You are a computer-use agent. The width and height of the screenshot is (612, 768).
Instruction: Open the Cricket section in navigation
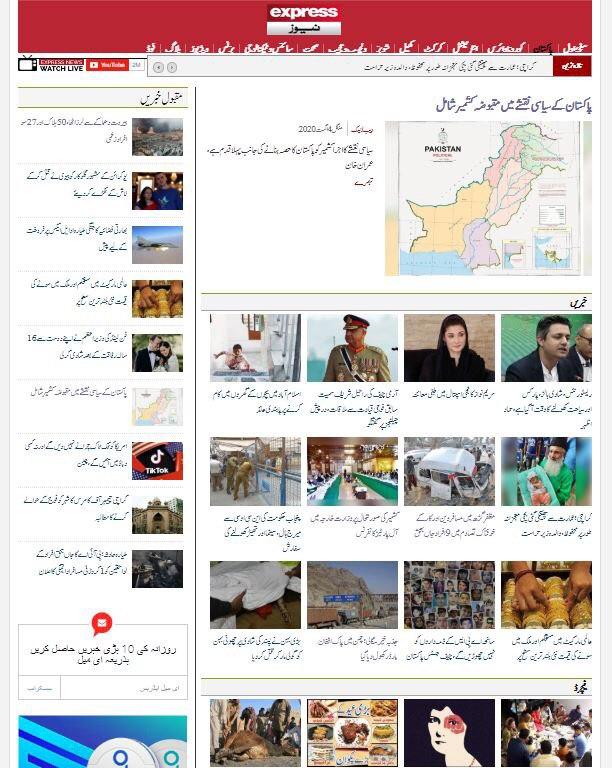click(433, 47)
